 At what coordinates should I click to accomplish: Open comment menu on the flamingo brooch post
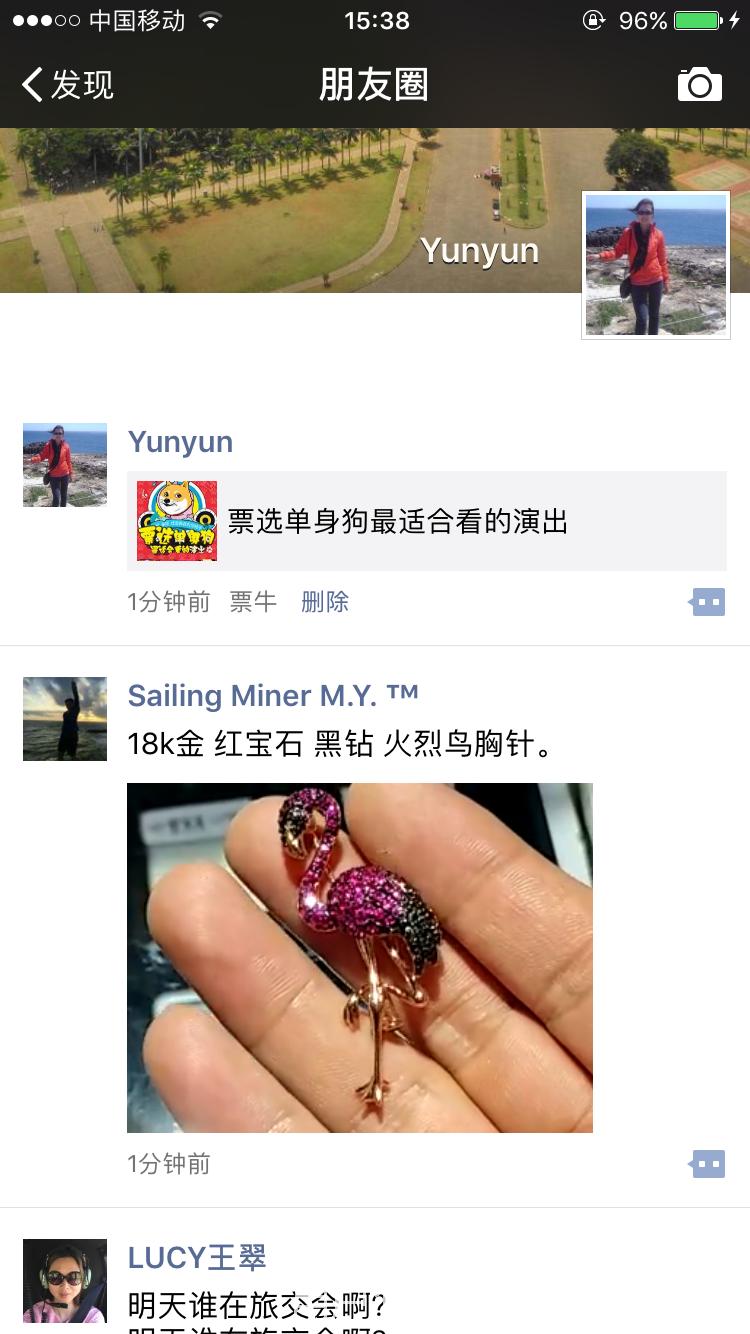(x=707, y=1164)
